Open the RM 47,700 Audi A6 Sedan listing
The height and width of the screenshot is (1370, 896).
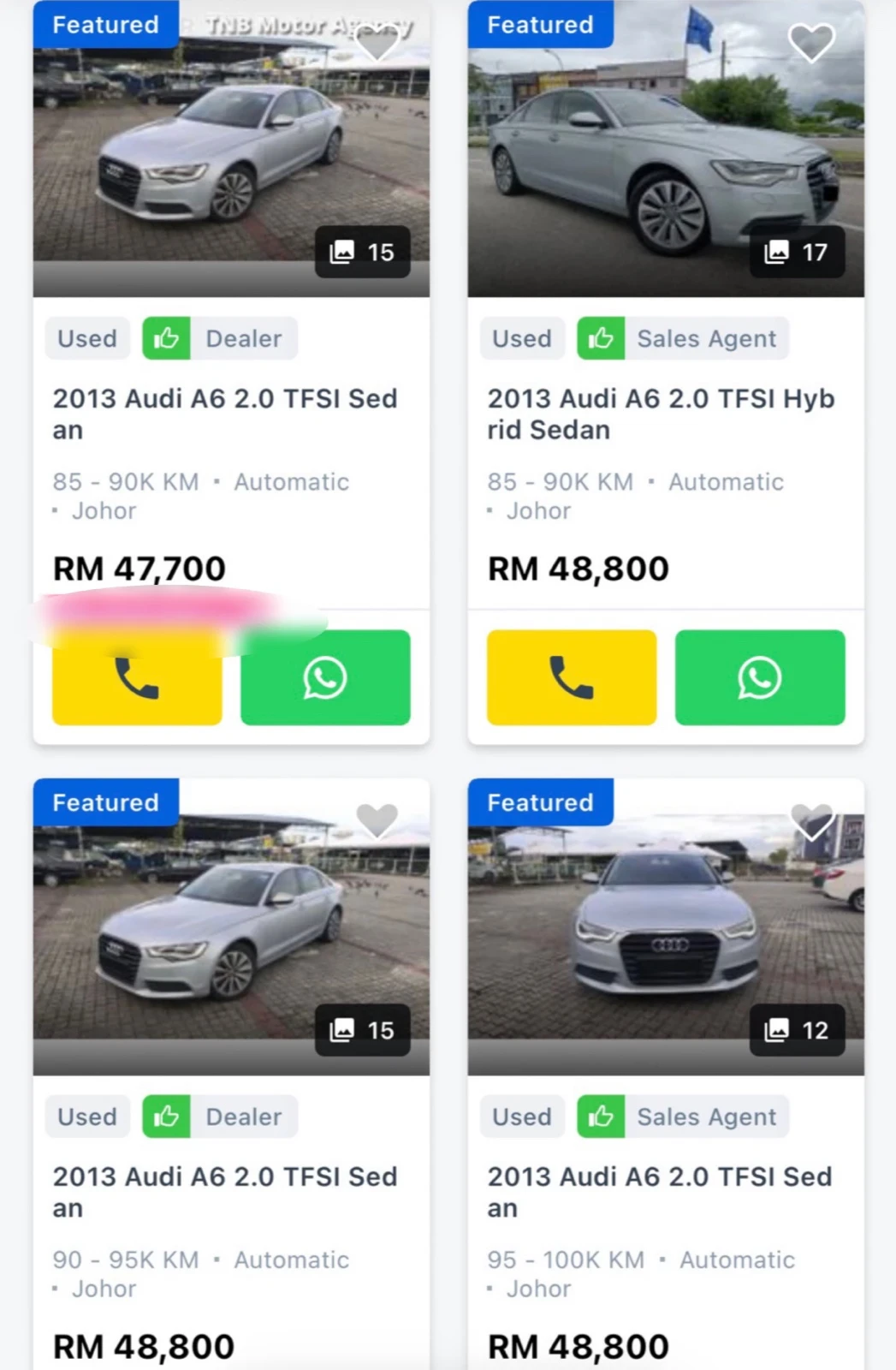pyautogui.click(x=225, y=414)
